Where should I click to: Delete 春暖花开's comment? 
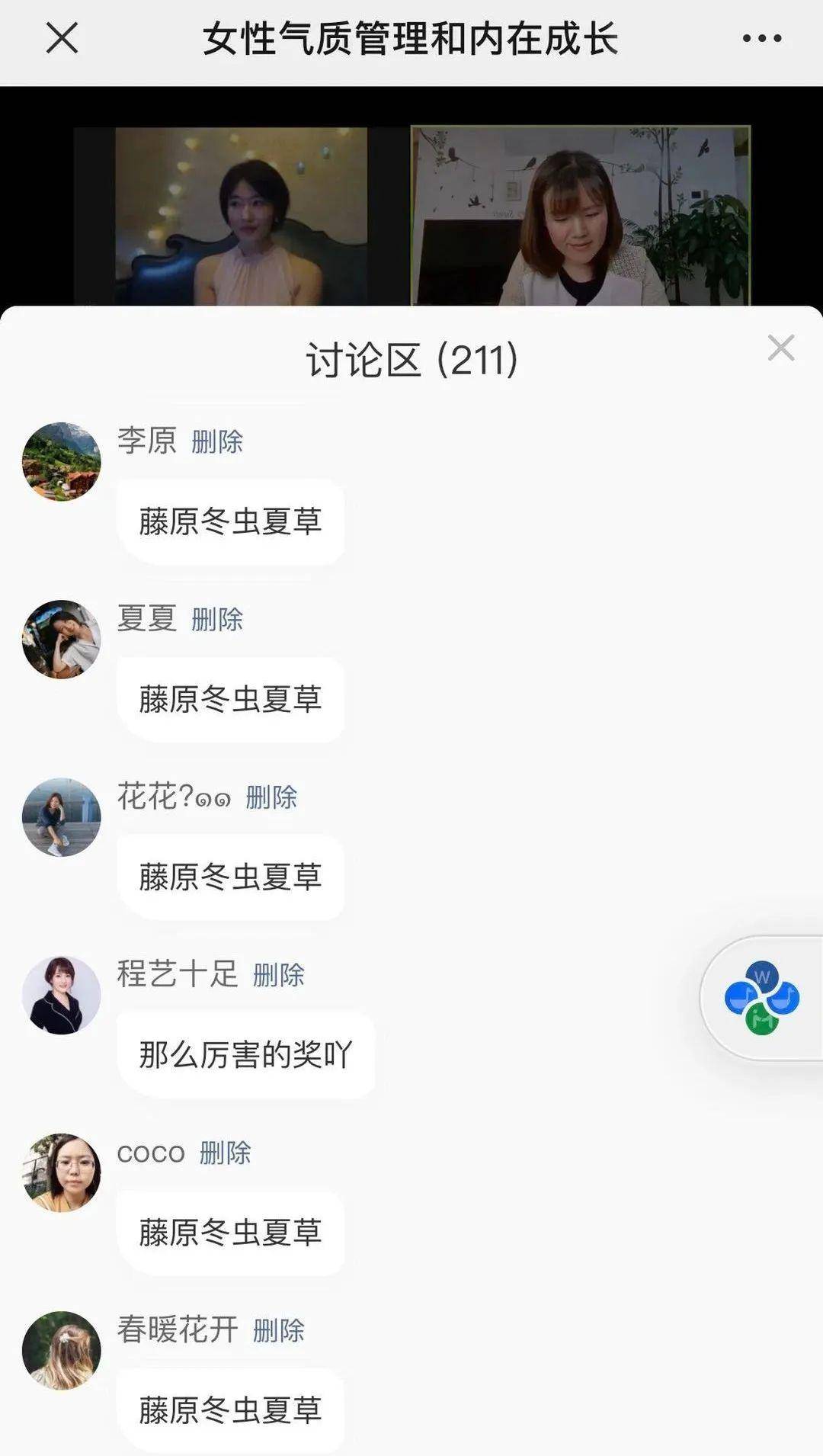pos(279,1330)
